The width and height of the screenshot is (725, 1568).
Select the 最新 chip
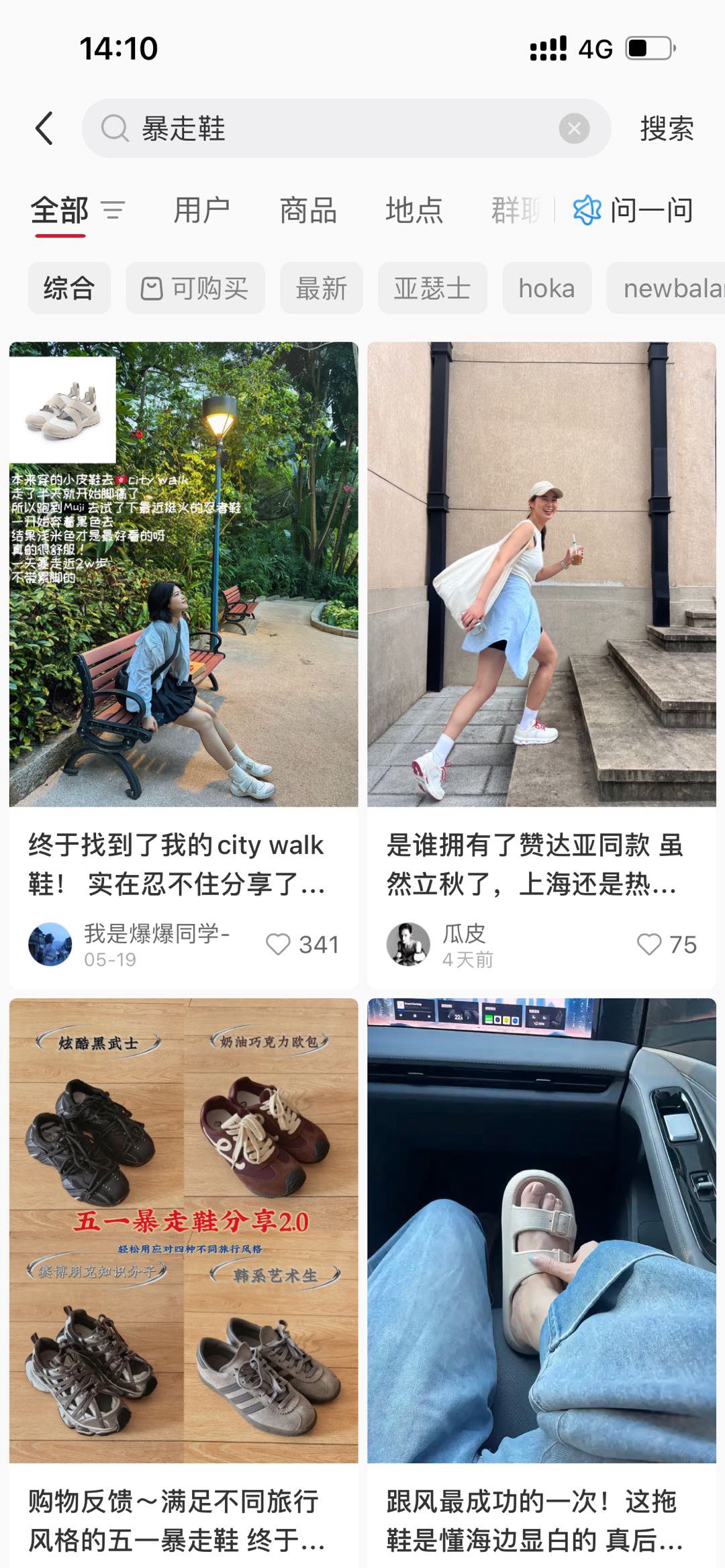[x=321, y=289]
